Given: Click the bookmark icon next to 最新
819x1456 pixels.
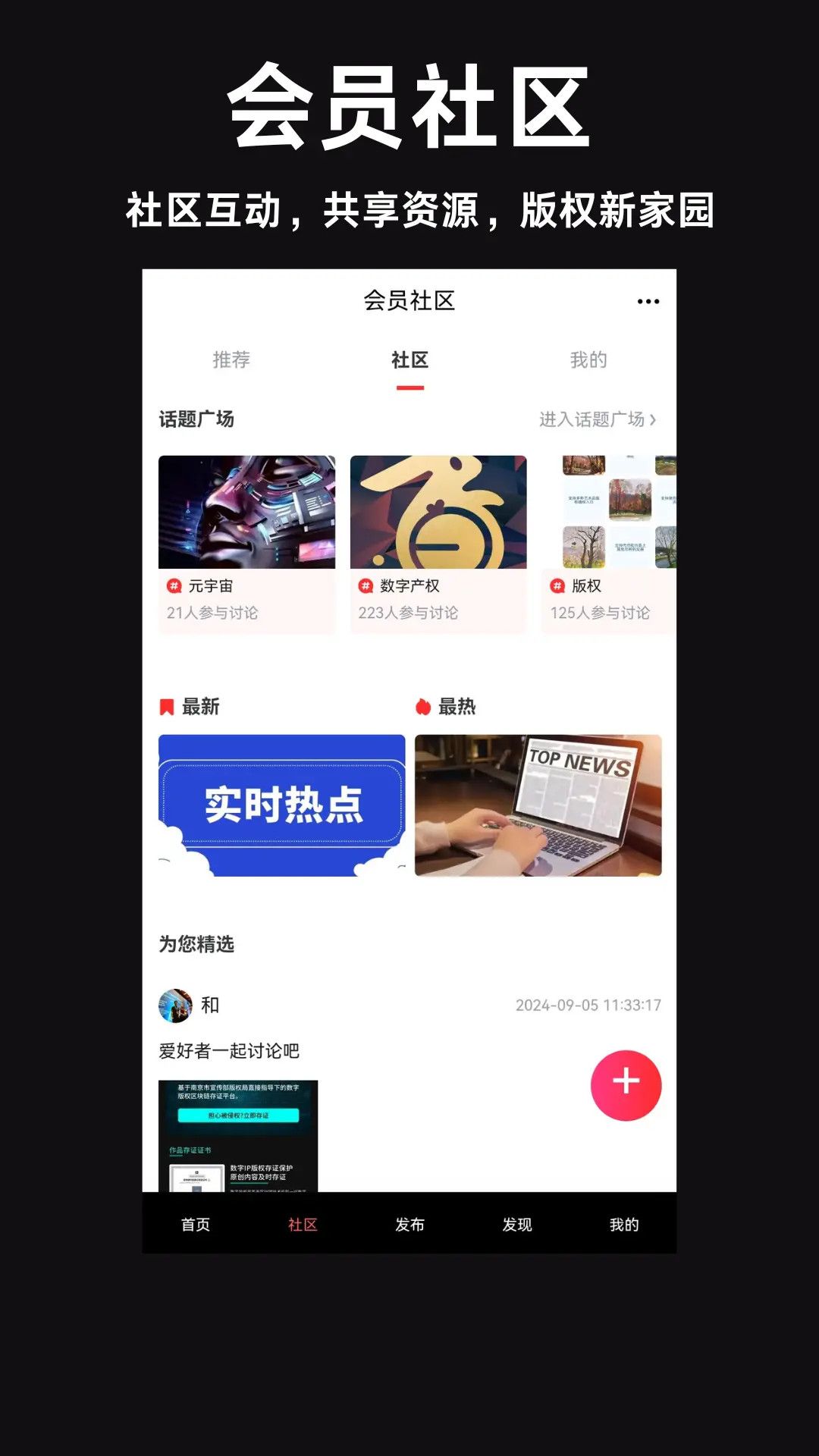Looking at the screenshot, I should pyautogui.click(x=166, y=706).
